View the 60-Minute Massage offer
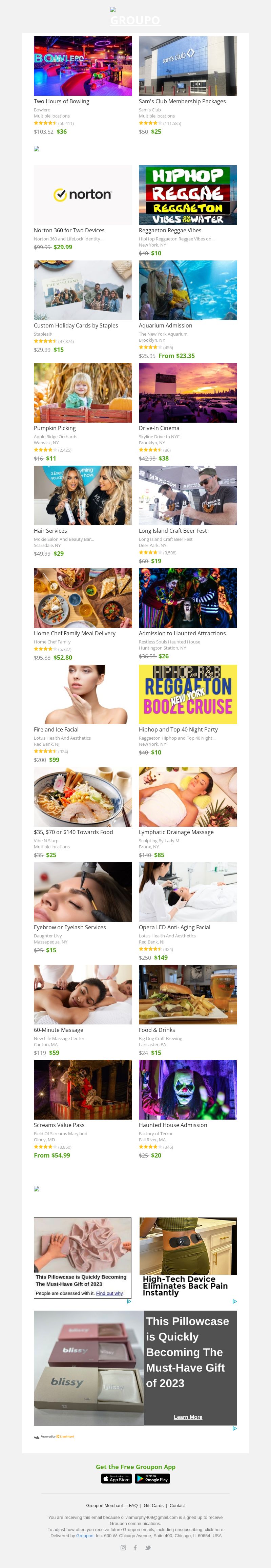 click(x=83, y=995)
